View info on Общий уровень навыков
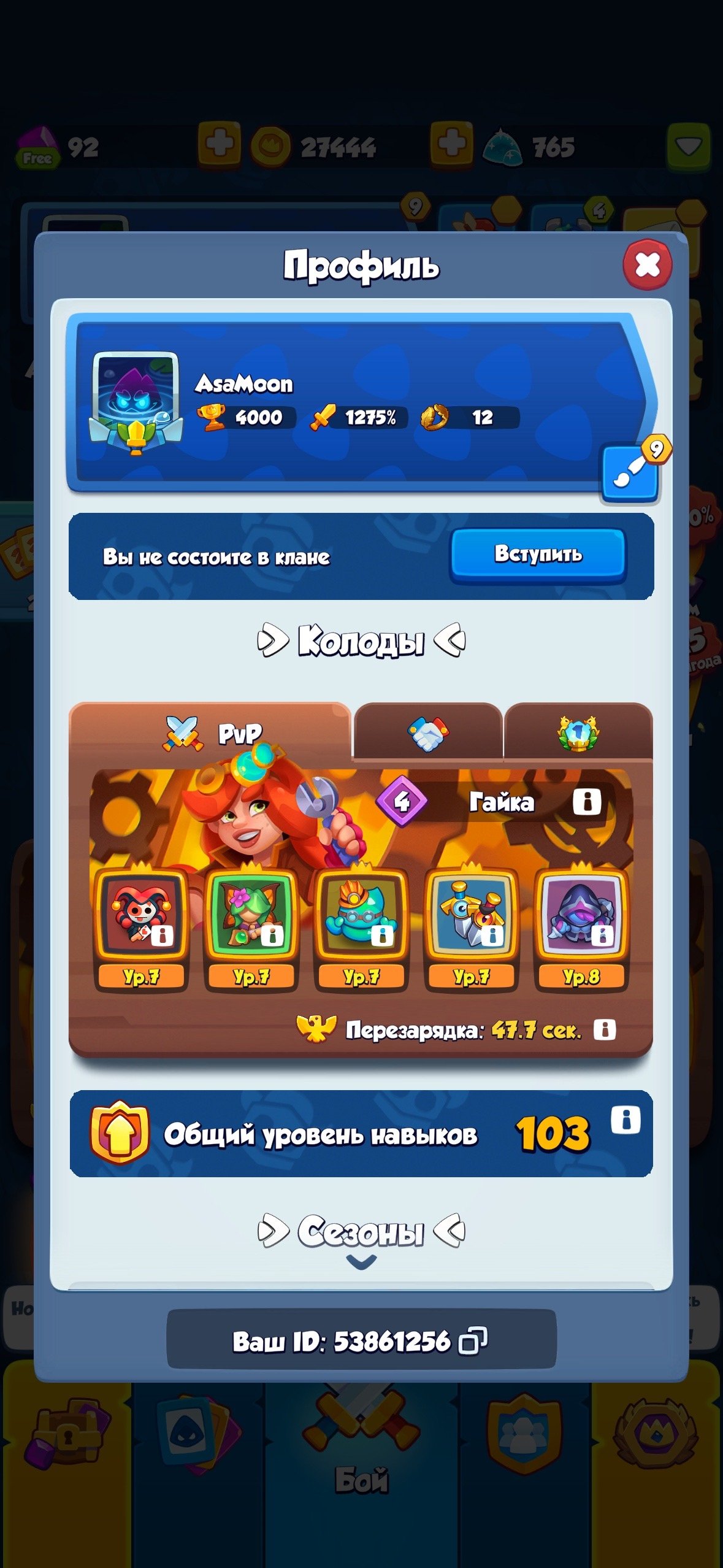Screen dimensions: 723x1568 pyautogui.click(x=625, y=1120)
